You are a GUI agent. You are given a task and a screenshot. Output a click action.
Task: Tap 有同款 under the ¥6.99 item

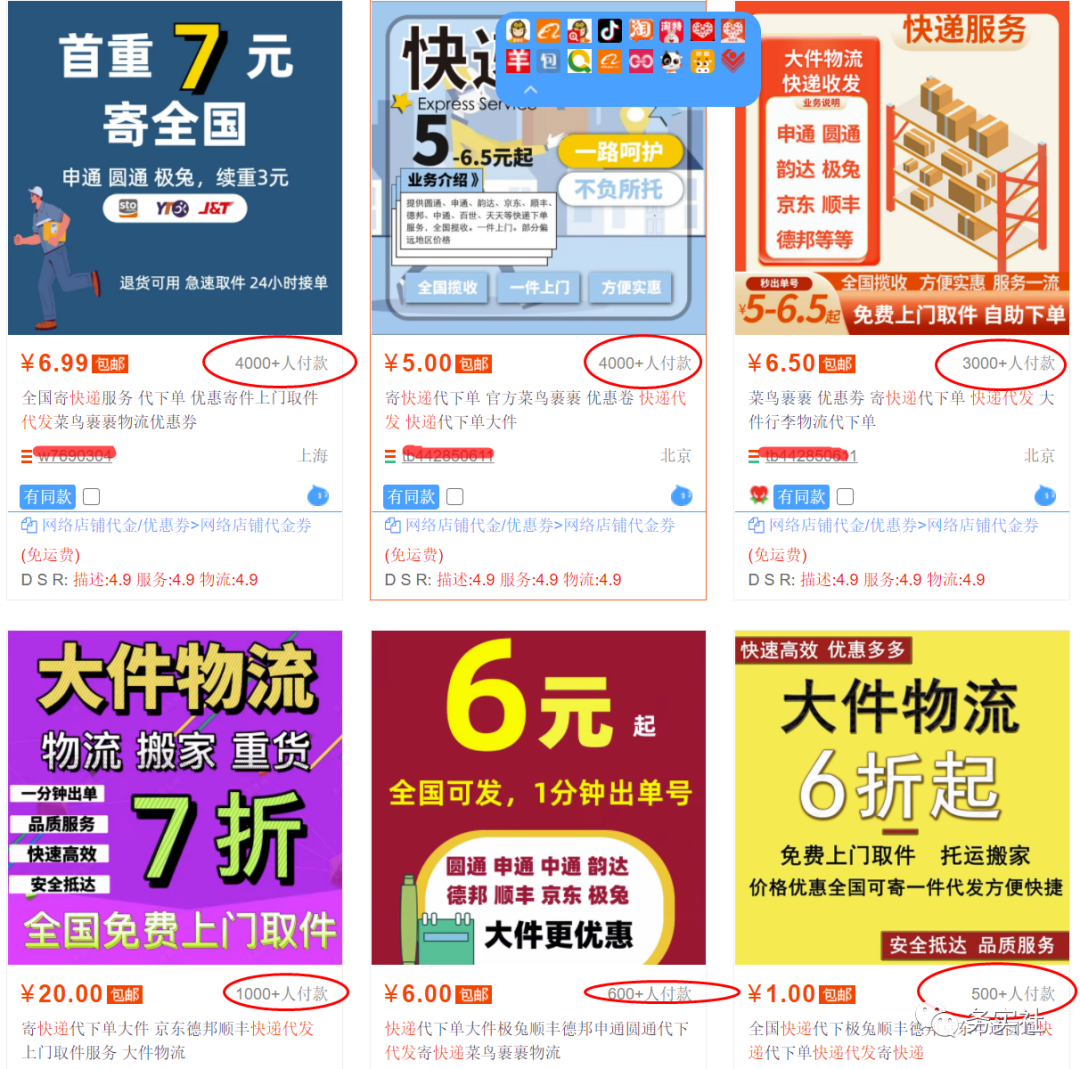tap(48, 496)
